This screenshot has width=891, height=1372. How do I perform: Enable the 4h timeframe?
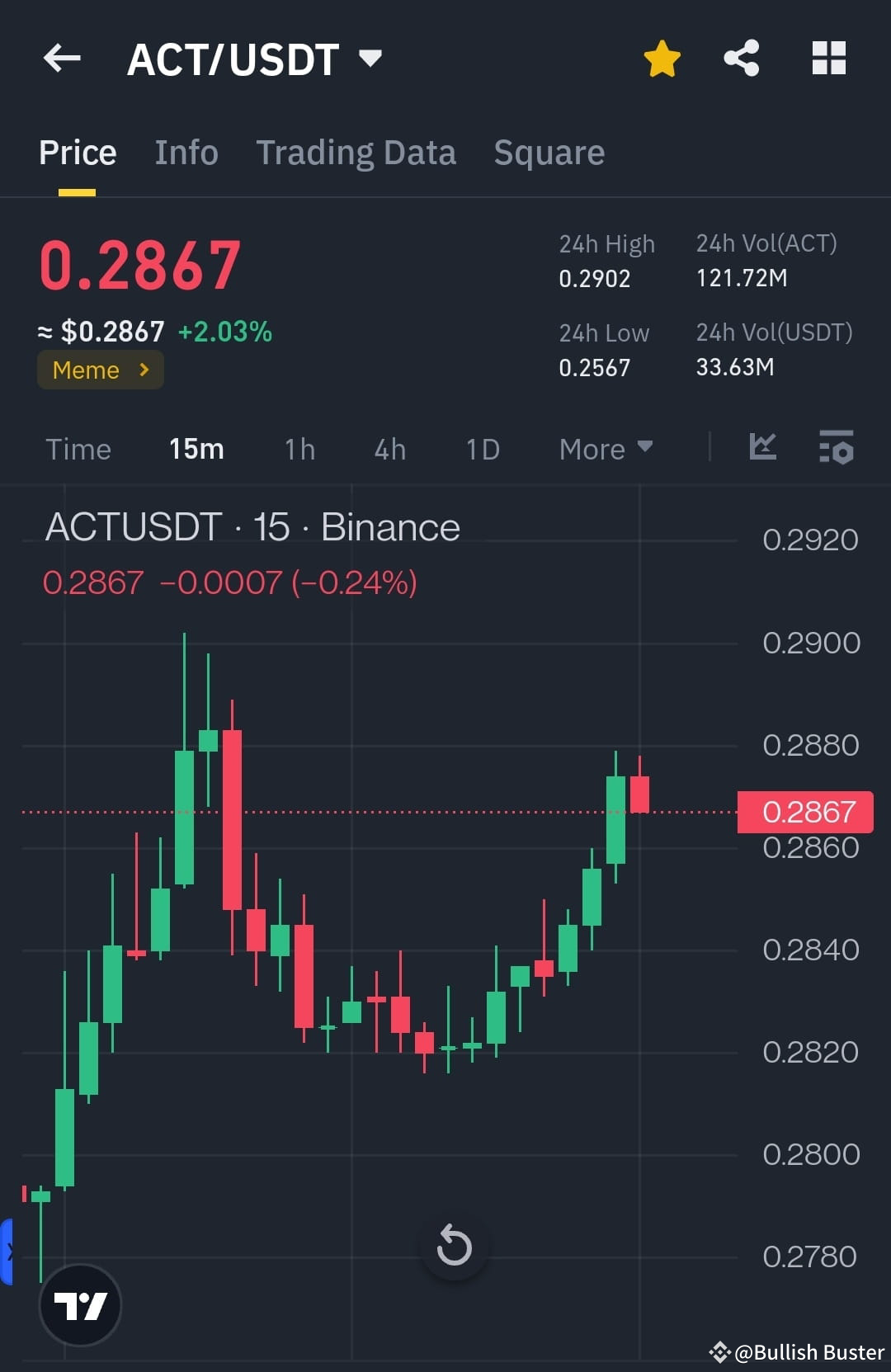(389, 449)
